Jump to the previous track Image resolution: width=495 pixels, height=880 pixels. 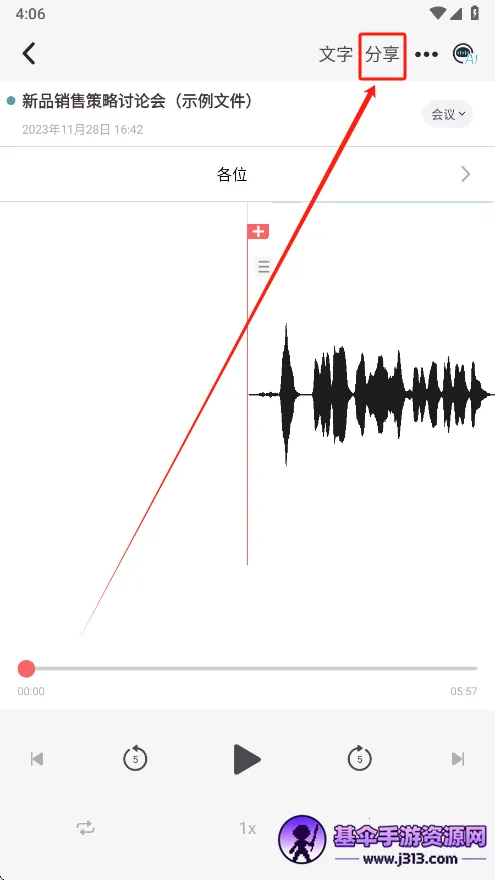[x=37, y=759]
